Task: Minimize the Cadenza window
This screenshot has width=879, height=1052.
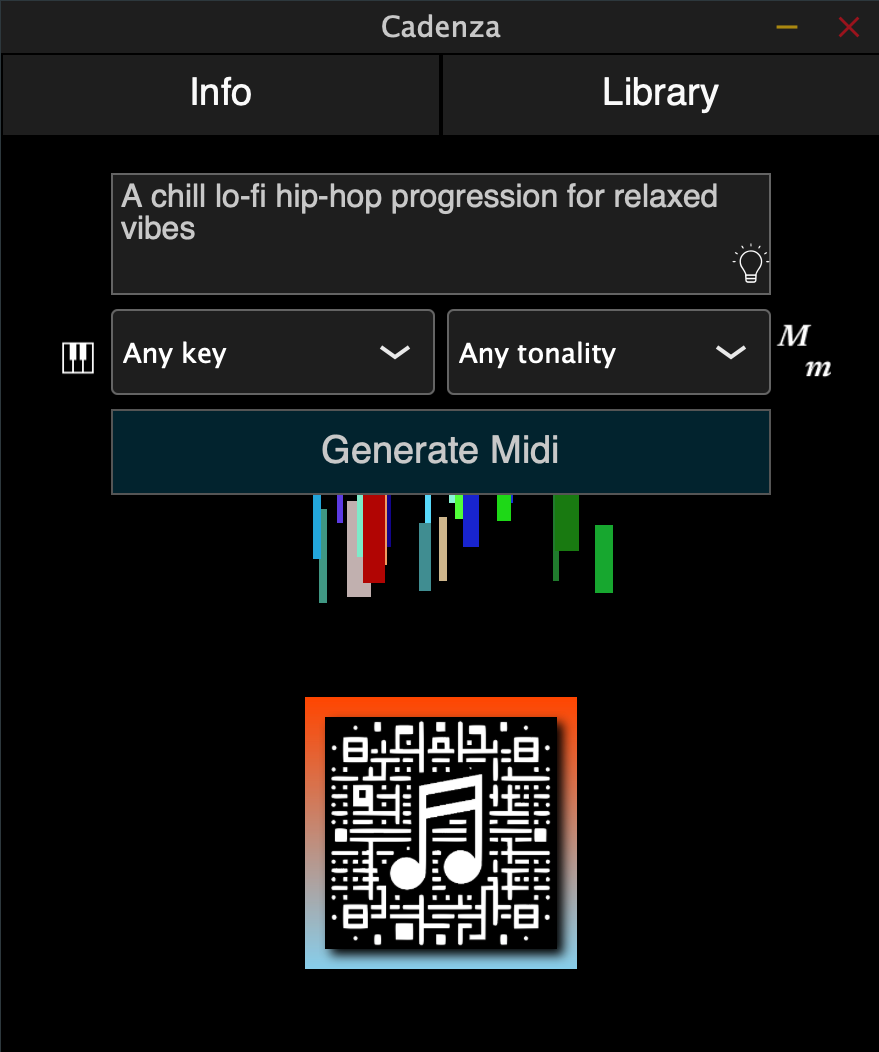Action: pyautogui.click(x=787, y=27)
